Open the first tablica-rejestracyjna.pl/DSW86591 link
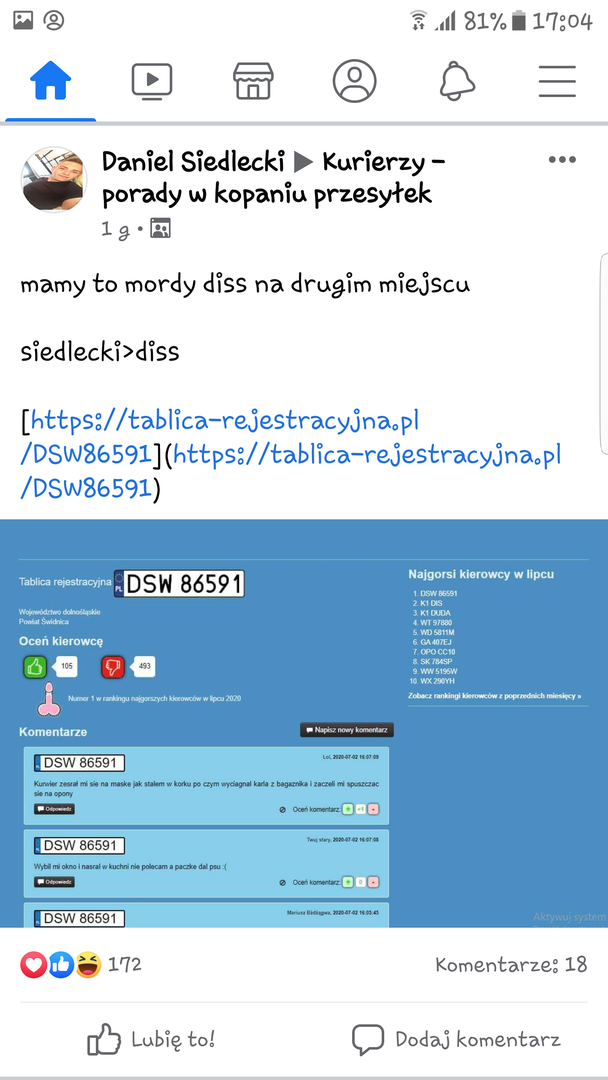 tap(222, 436)
